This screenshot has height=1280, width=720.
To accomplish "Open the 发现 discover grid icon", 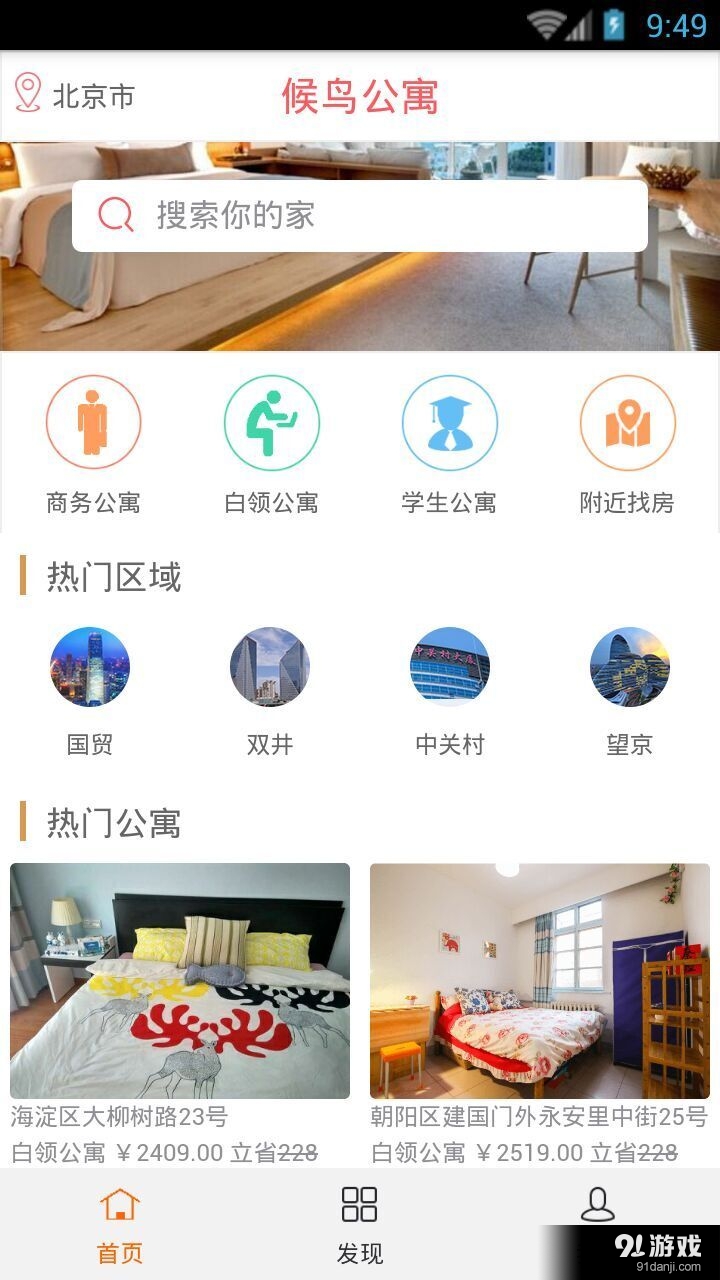I will coord(360,1205).
